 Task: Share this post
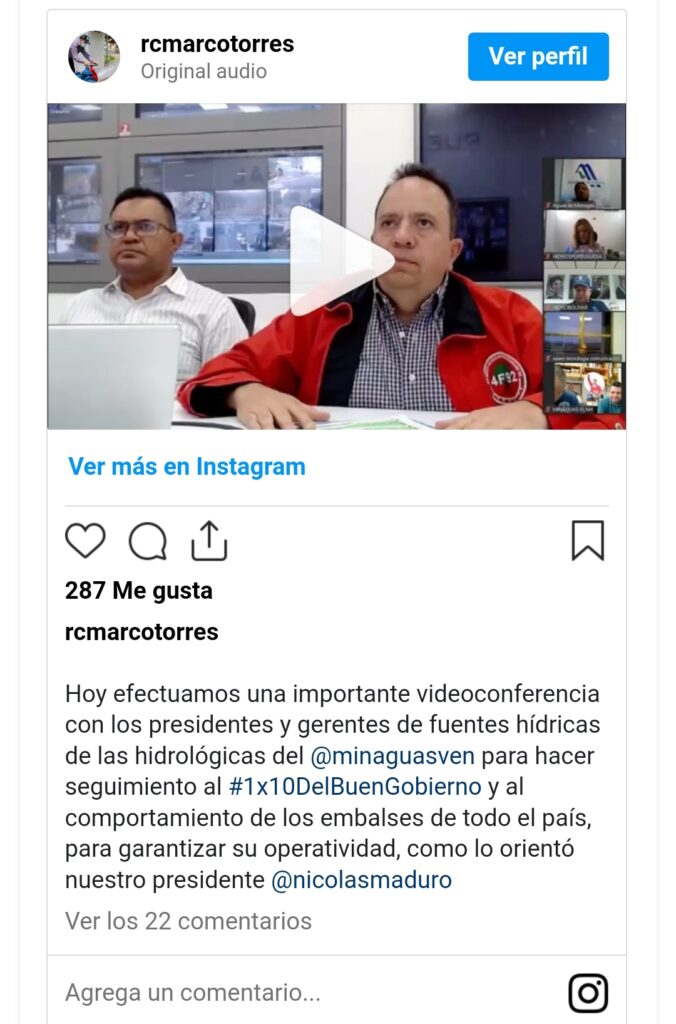click(x=209, y=541)
